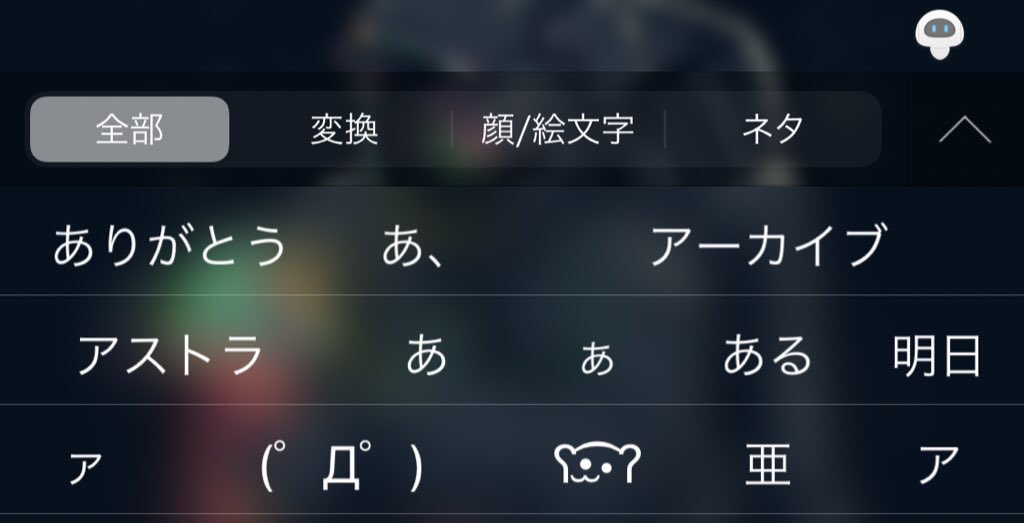The width and height of the screenshot is (1024, 523).
Task: Choose the candidate アストラ
Action: click(170, 355)
